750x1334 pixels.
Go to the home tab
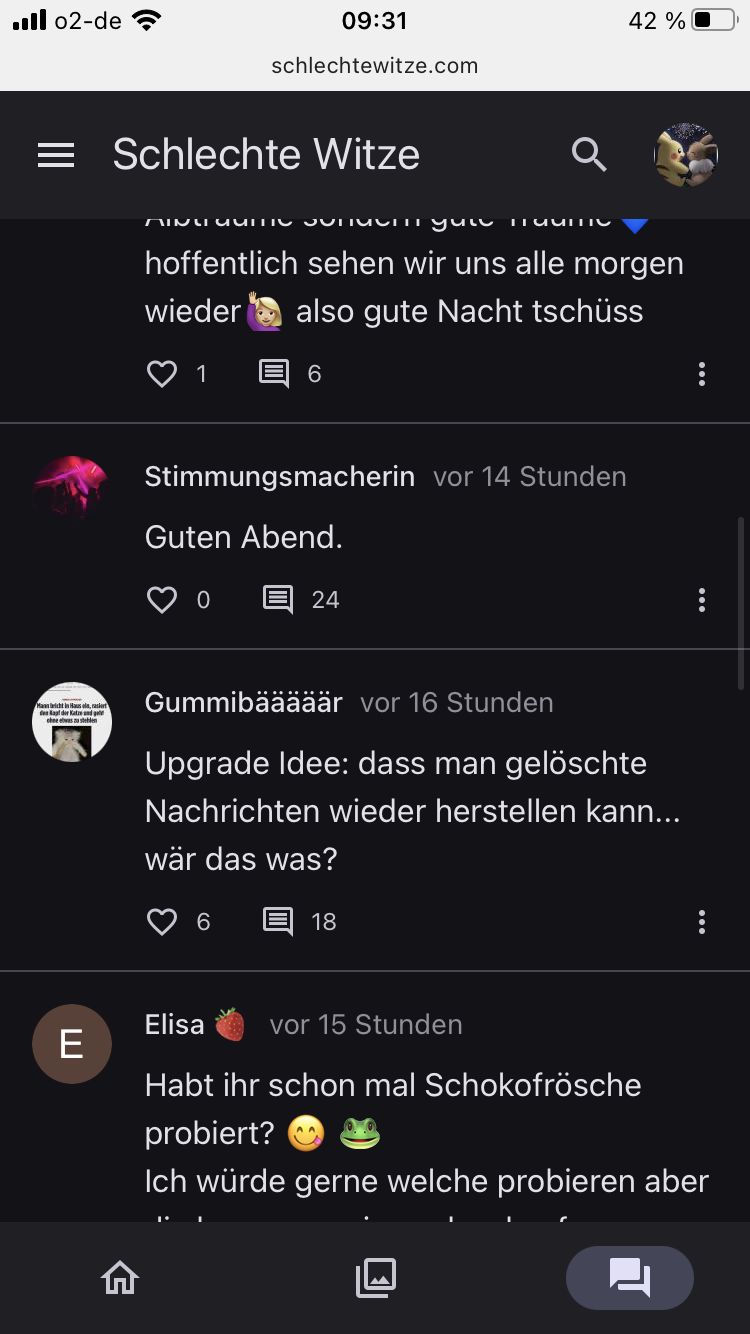[120, 1278]
